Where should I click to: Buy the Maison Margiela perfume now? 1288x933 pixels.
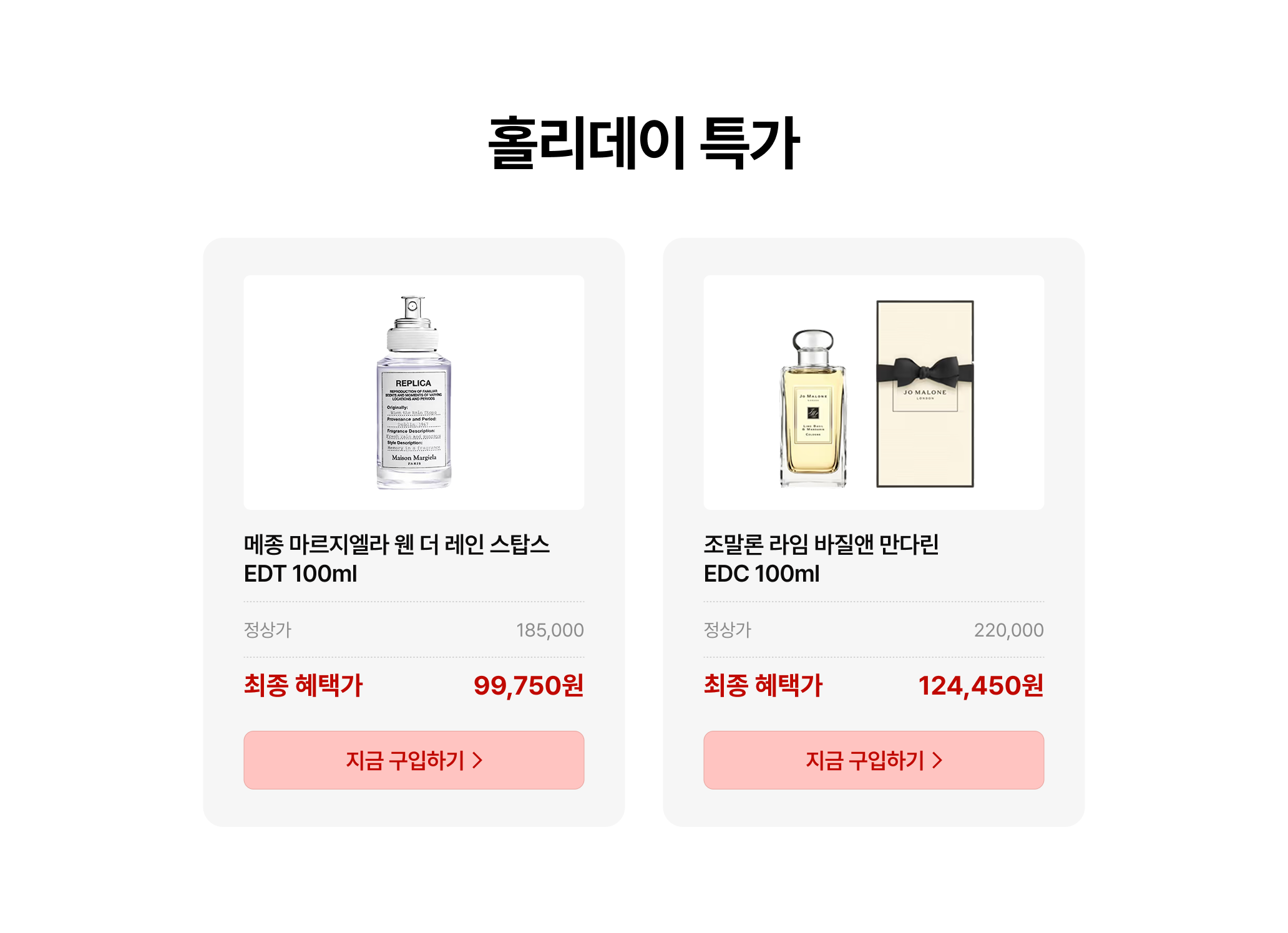click(x=414, y=760)
